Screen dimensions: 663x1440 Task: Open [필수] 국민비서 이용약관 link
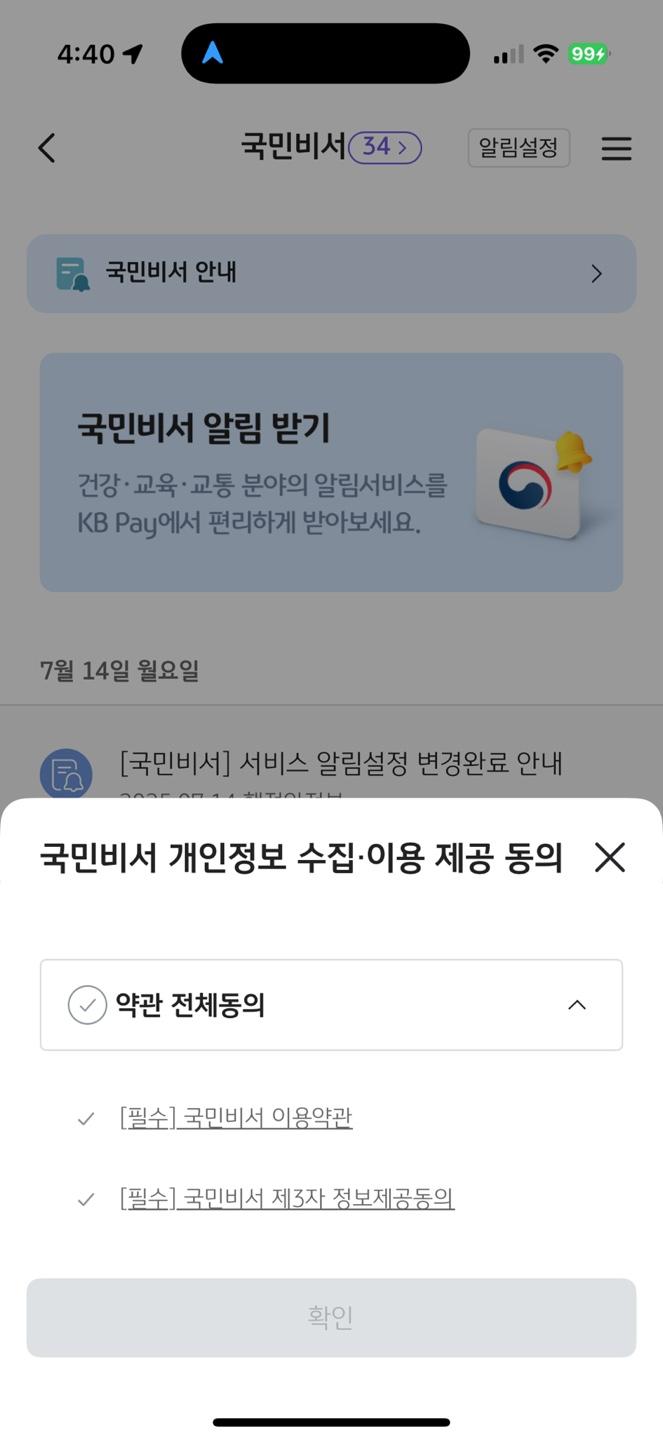tap(236, 1117)
